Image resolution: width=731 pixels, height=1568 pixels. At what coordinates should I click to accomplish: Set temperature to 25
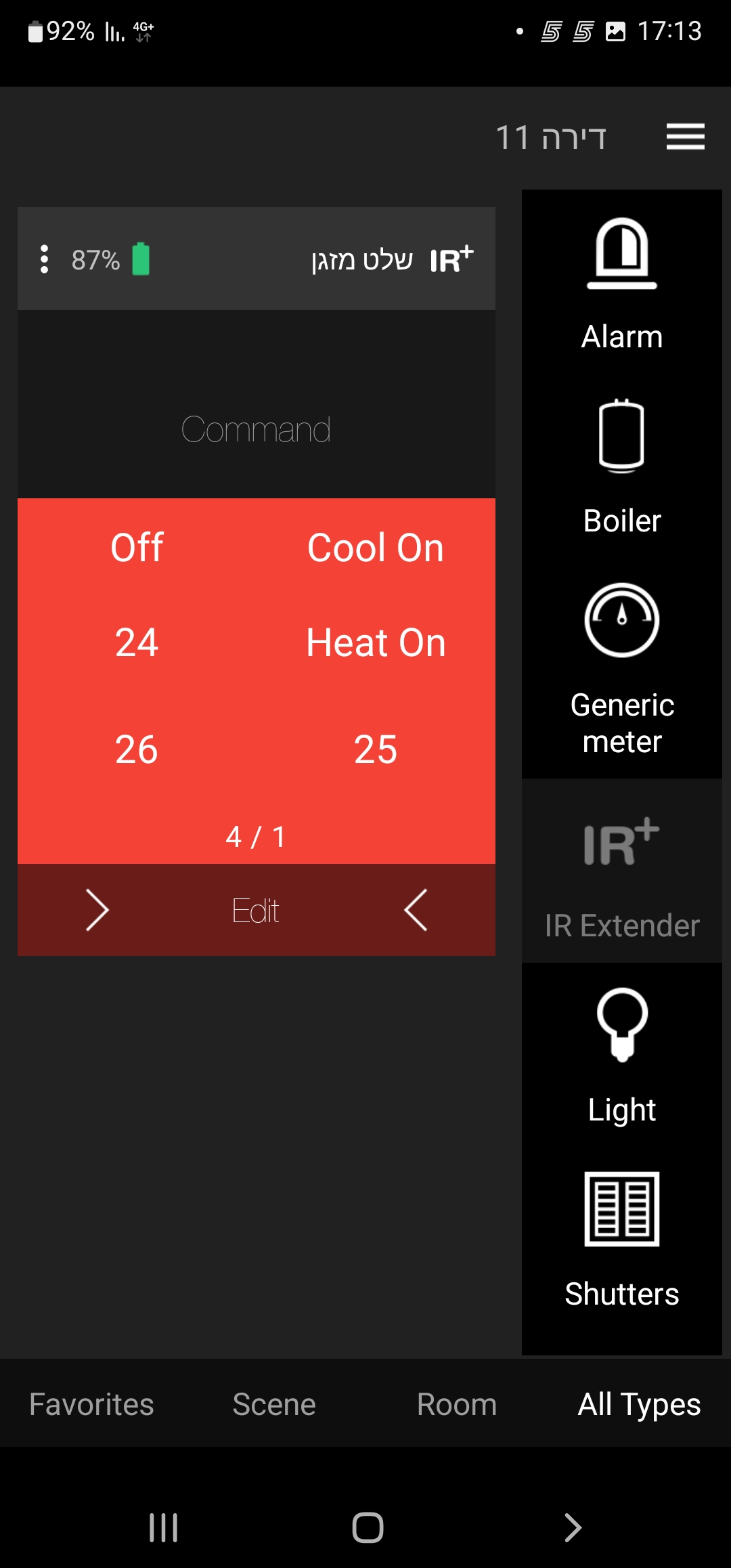pos(376,749)
